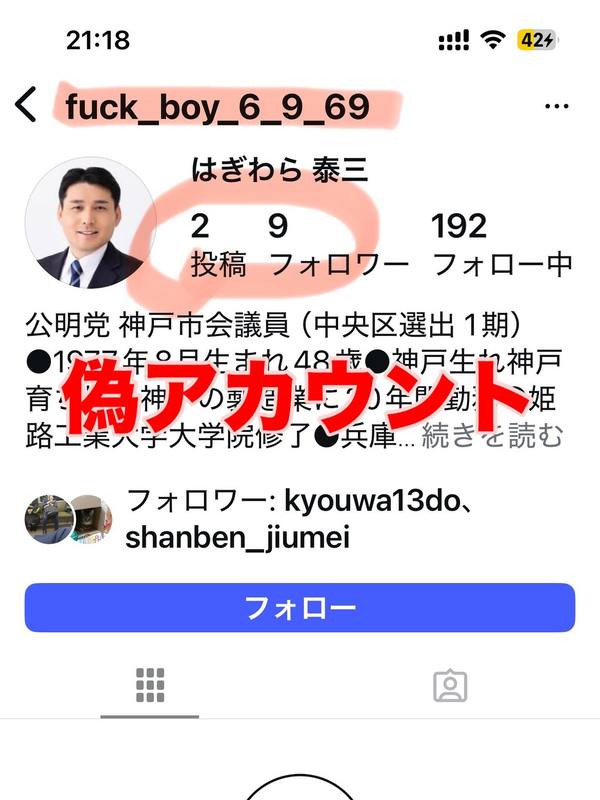Go back using the top-left arrow

[27, 105]
